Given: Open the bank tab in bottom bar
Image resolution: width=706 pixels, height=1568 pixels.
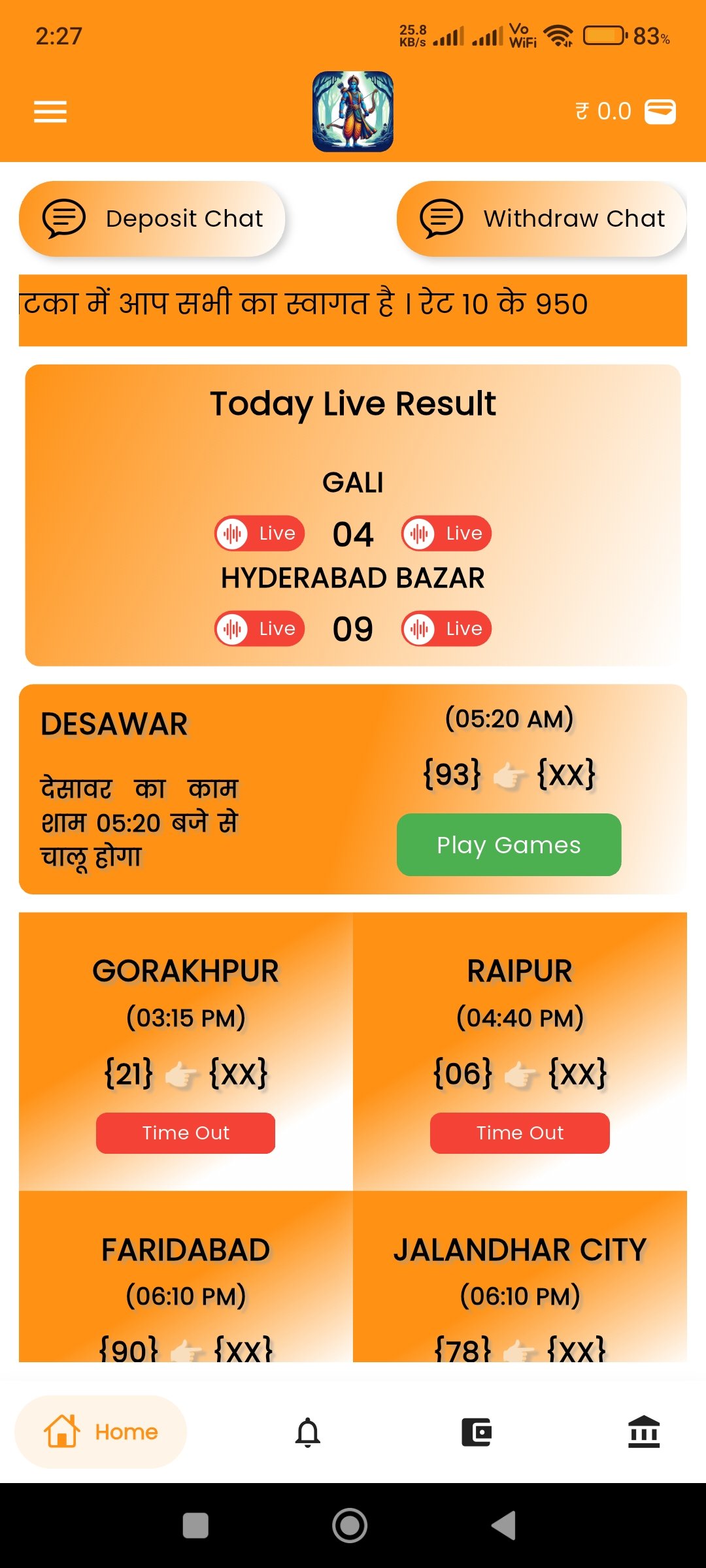Looking at the screenshot, I should (644, 1432).
